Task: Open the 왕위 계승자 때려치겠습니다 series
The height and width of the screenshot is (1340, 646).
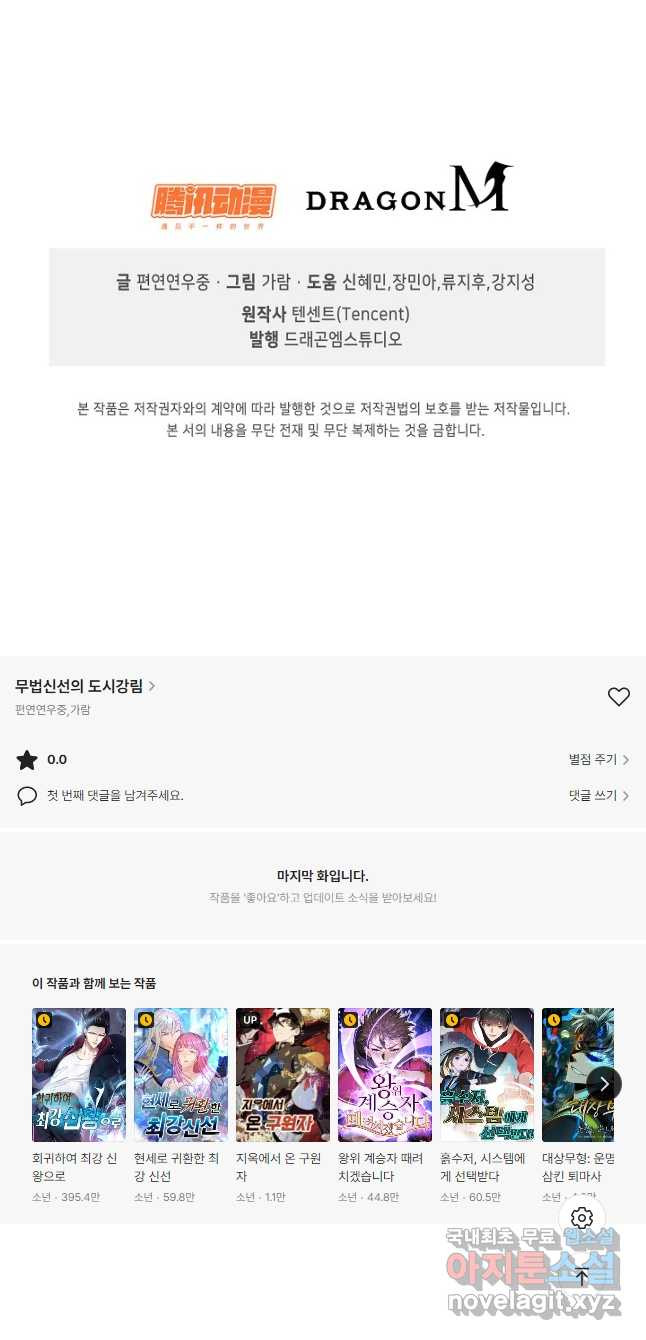Action: pos(385,1075)
